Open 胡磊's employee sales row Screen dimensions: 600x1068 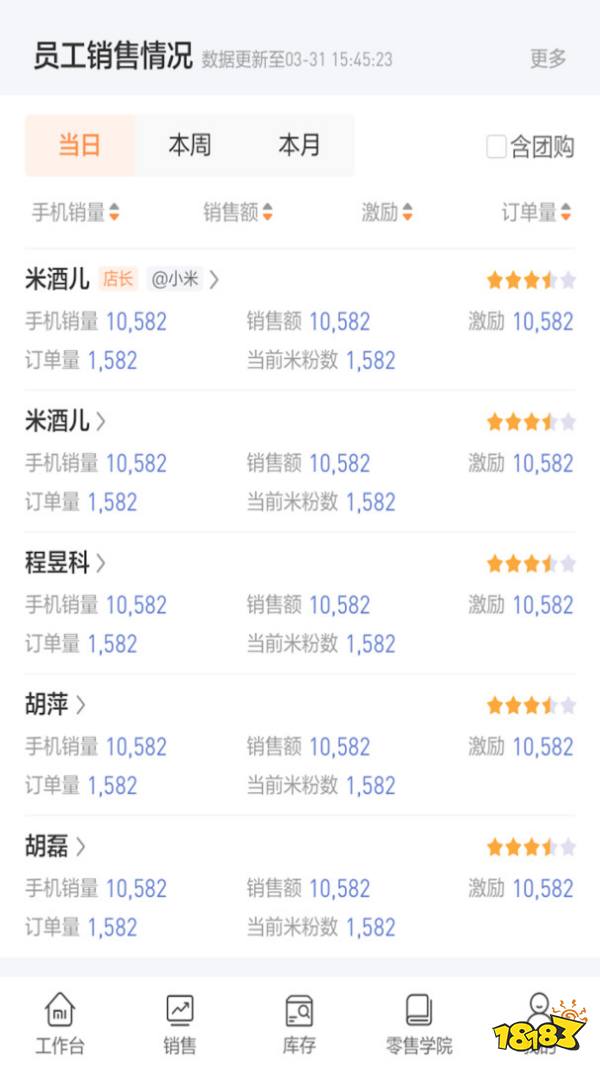55,847
